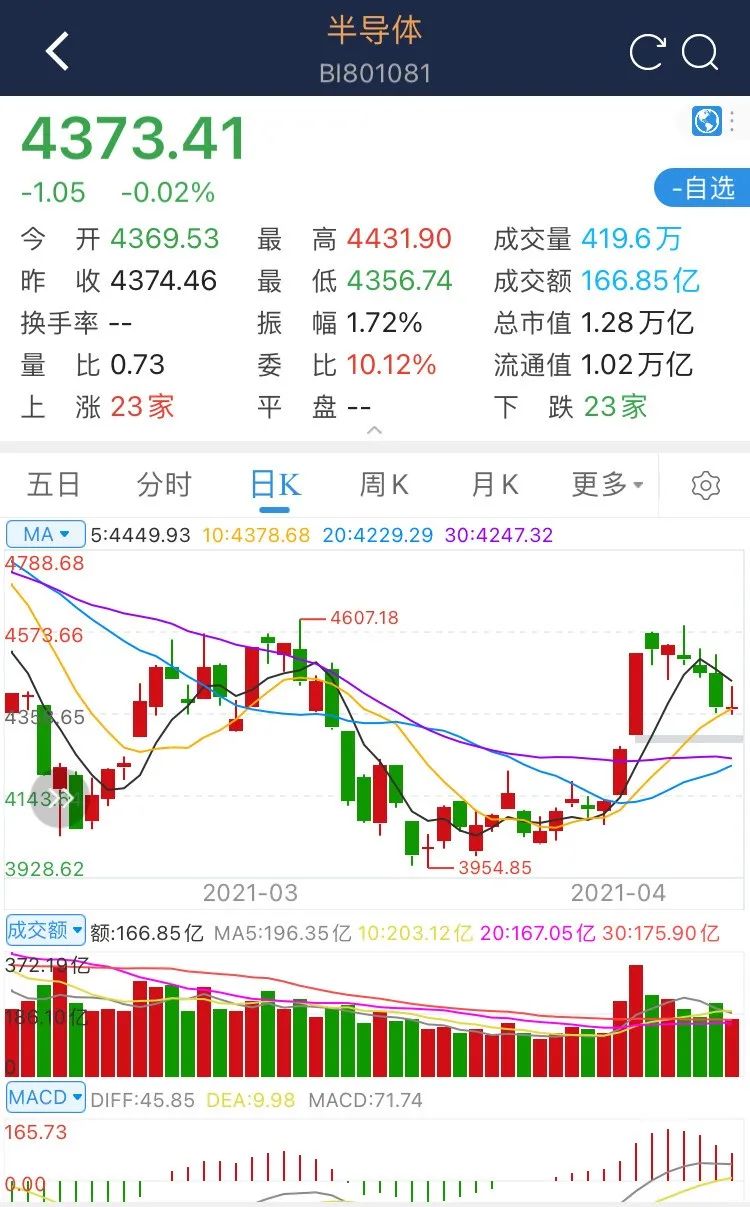
Task: Expand the 更多 chart options
Action: click(x=608, y=485)
